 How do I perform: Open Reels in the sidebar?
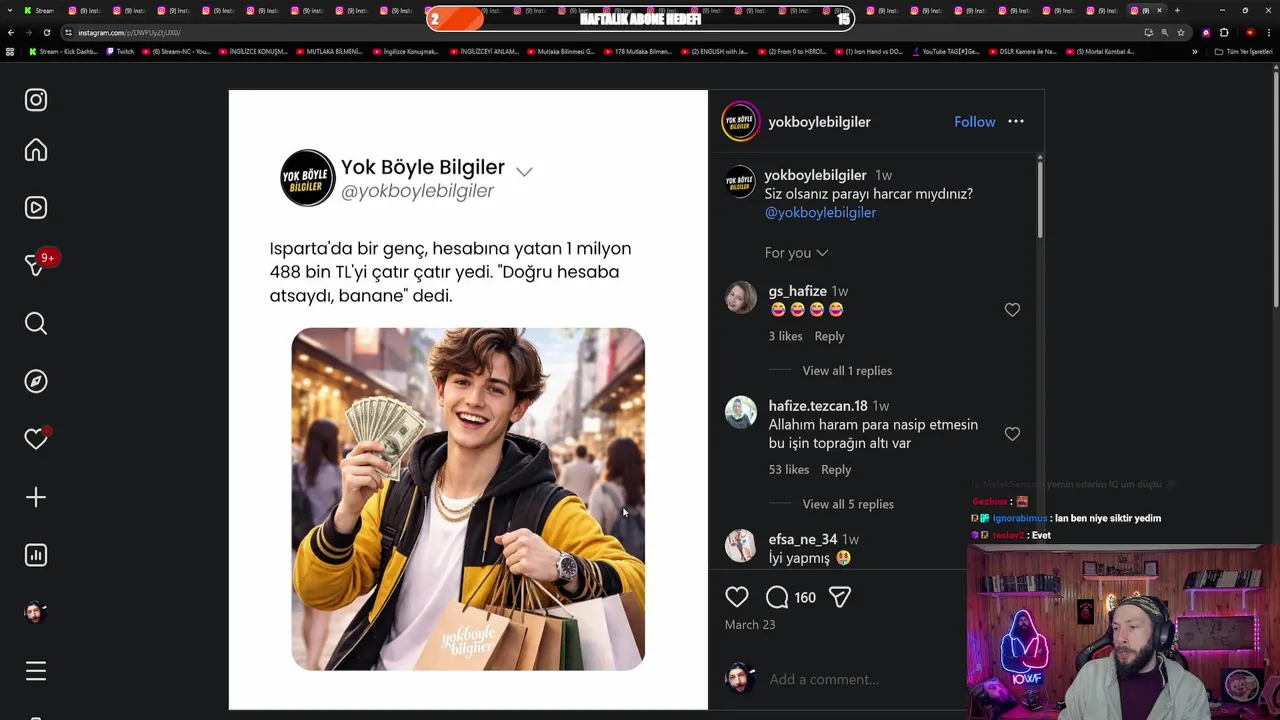(x=36, y=208)
